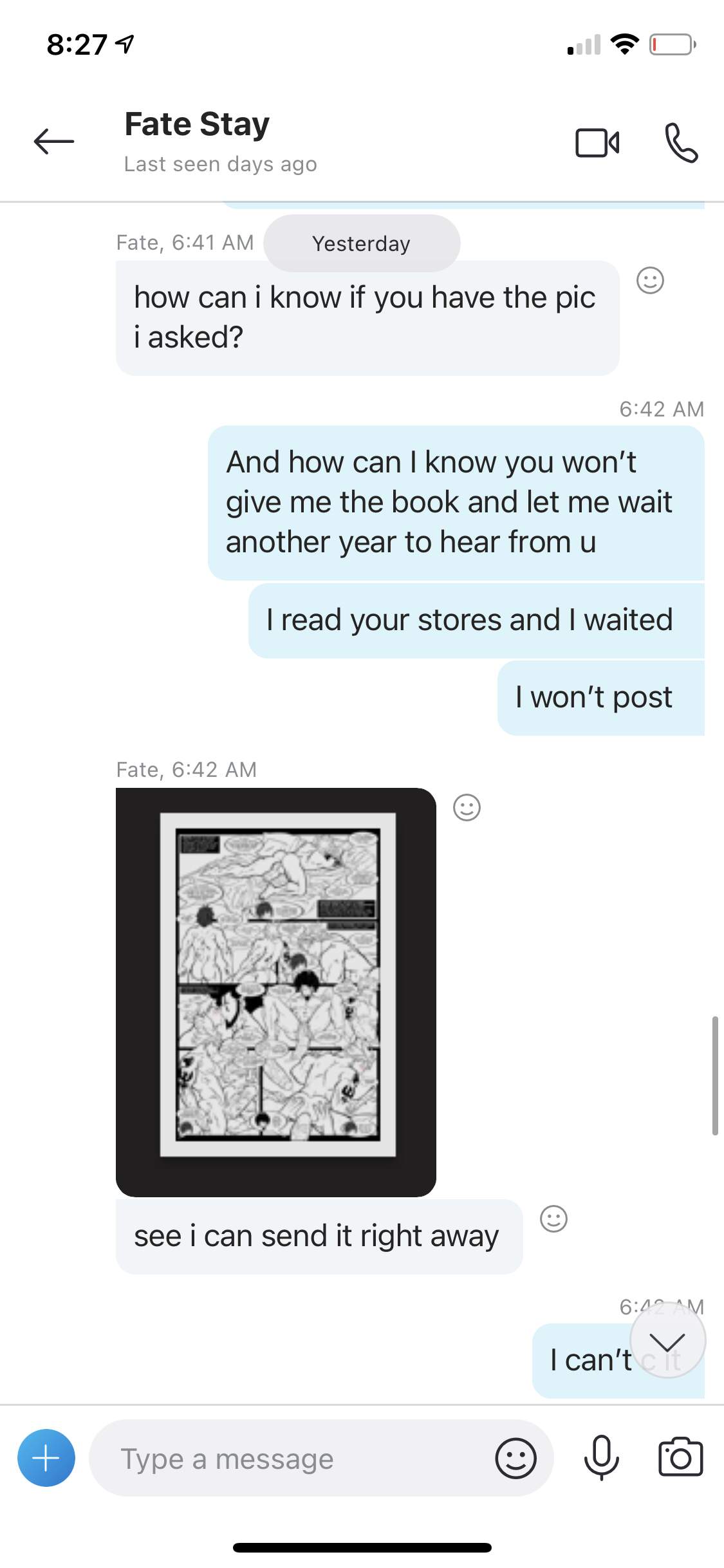Start a voice call with Fate Stay

[681, 142]
